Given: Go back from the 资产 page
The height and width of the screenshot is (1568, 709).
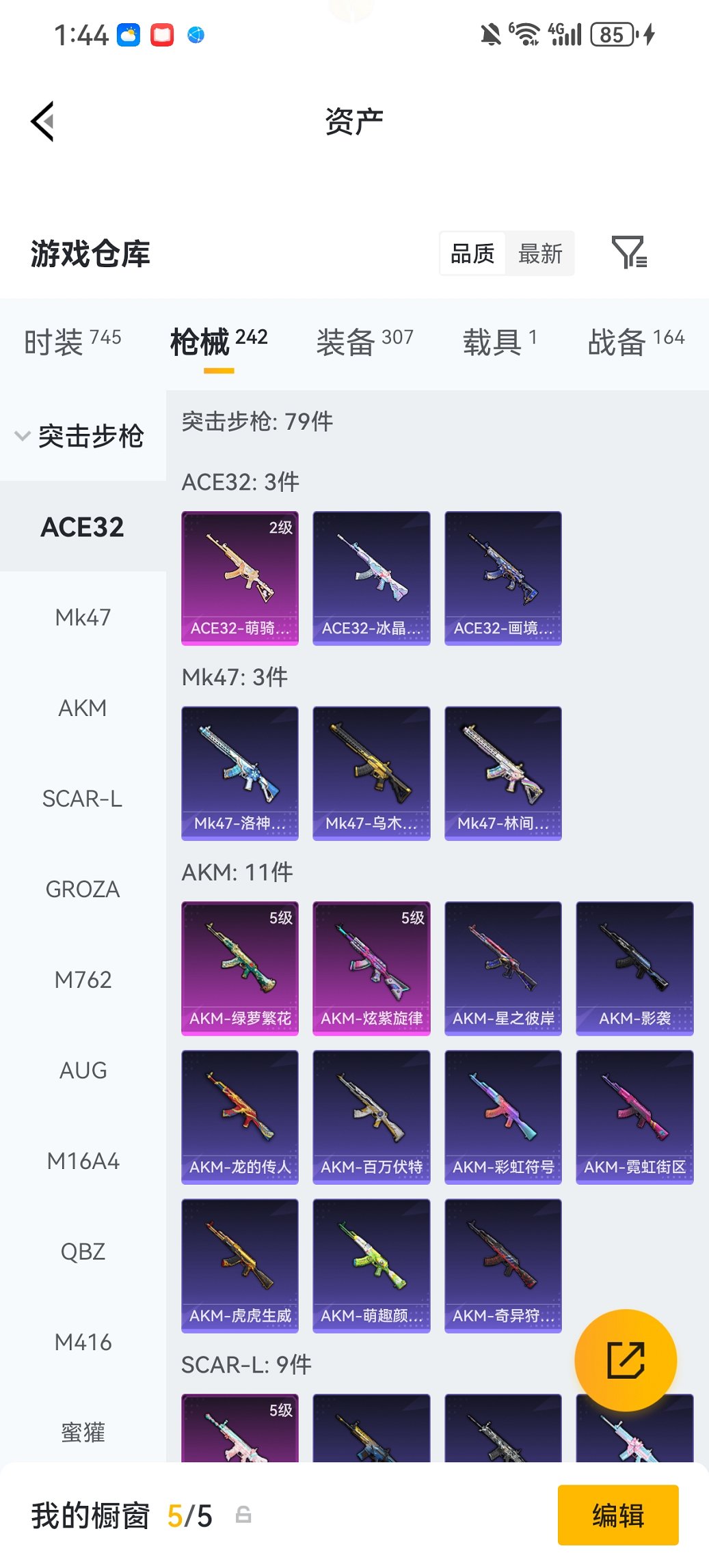Looking at the screenshot, I should click(x=42, y=122).
